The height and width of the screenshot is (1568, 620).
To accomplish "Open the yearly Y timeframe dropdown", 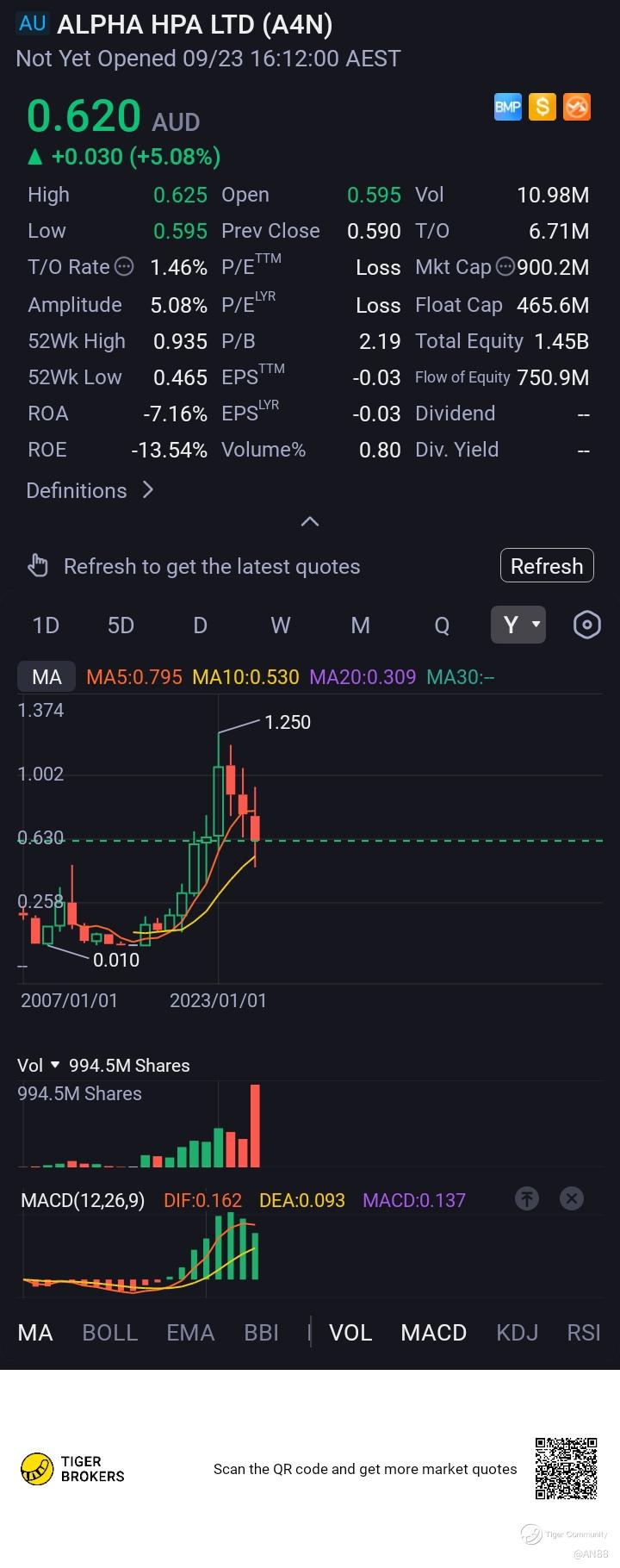I will [518, 624].
